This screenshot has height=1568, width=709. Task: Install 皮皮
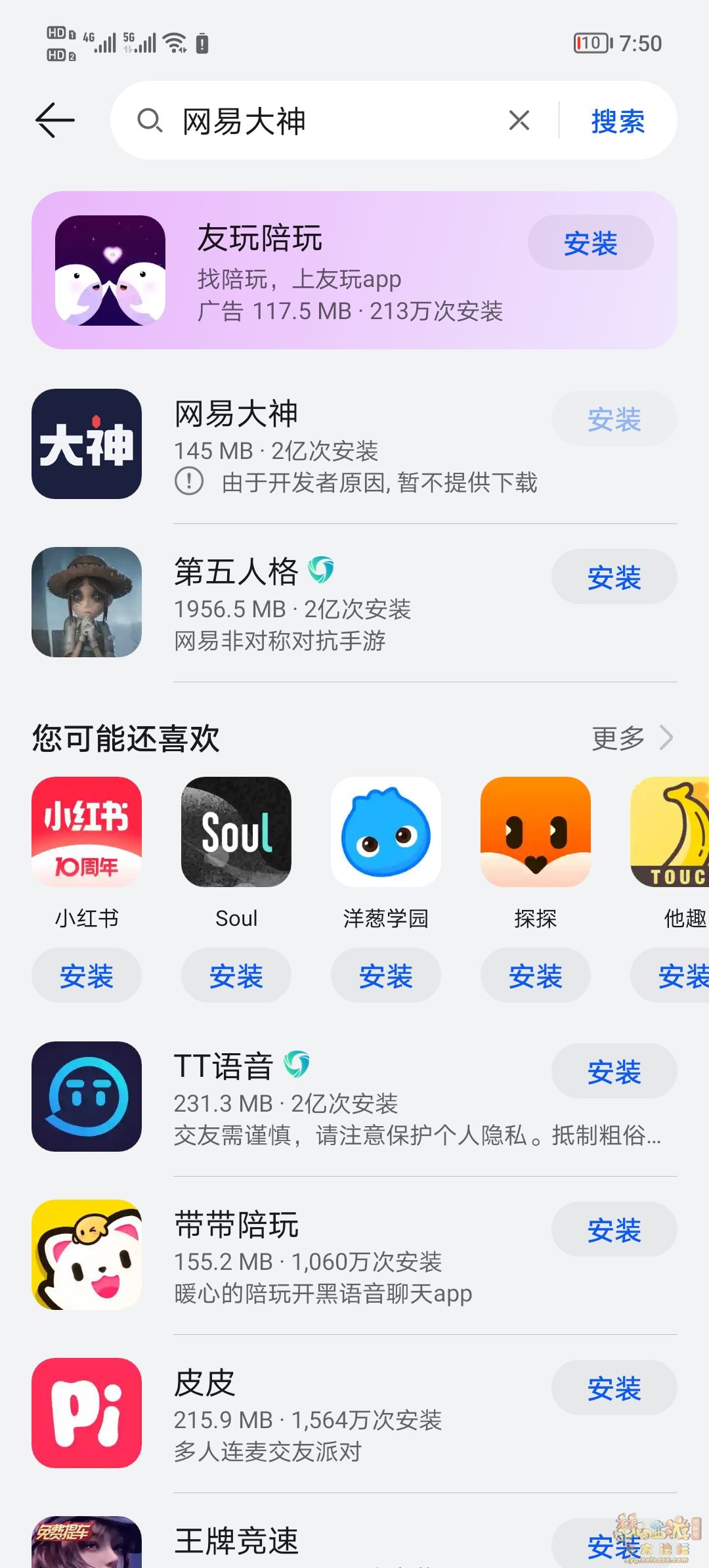click(613, 1389)
